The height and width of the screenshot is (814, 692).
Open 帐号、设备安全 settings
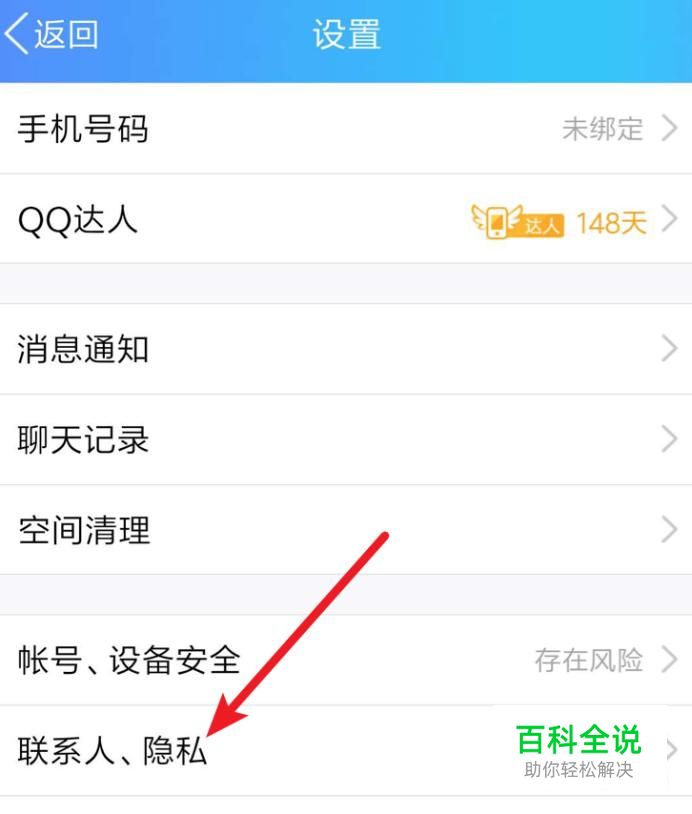tap(130, 660)
